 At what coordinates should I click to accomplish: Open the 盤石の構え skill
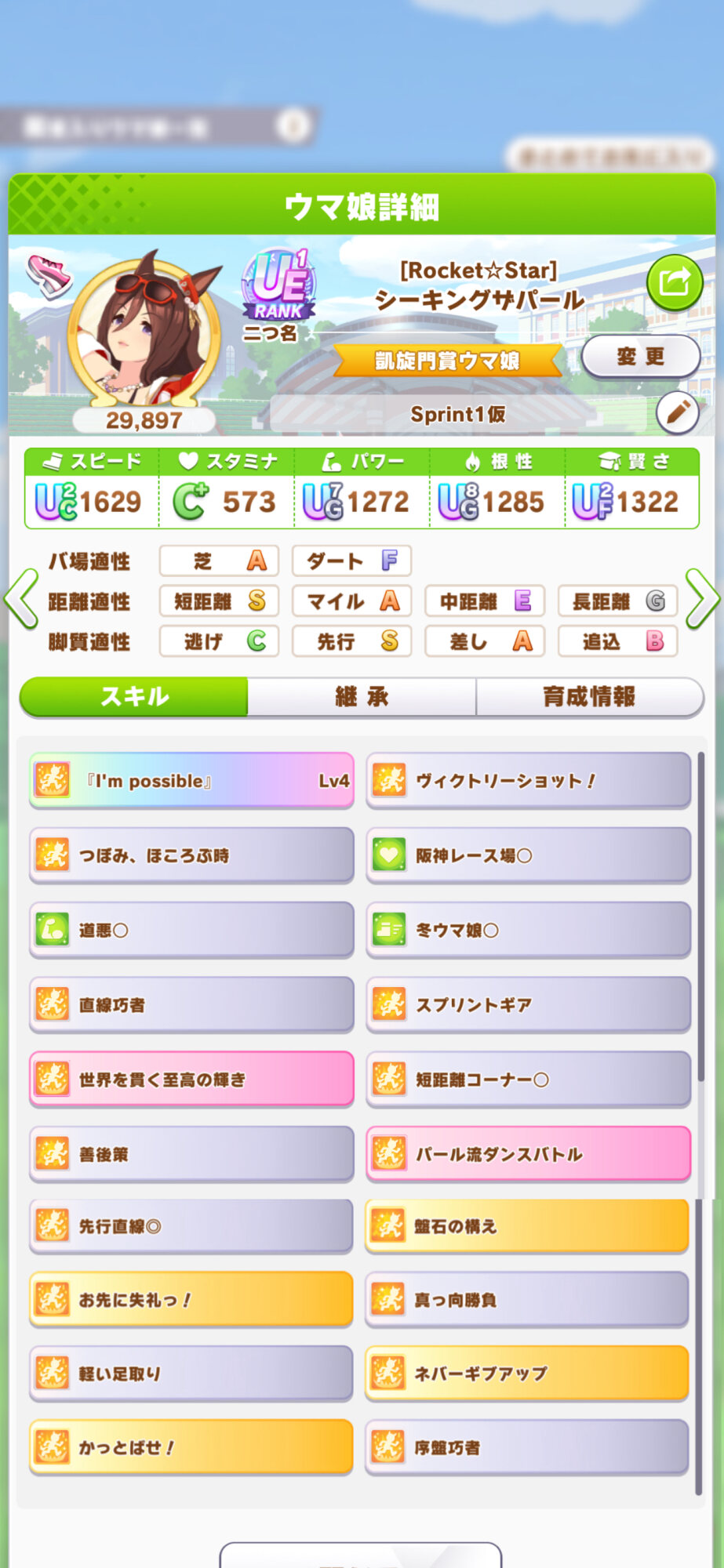click(x=526, y=1226)
